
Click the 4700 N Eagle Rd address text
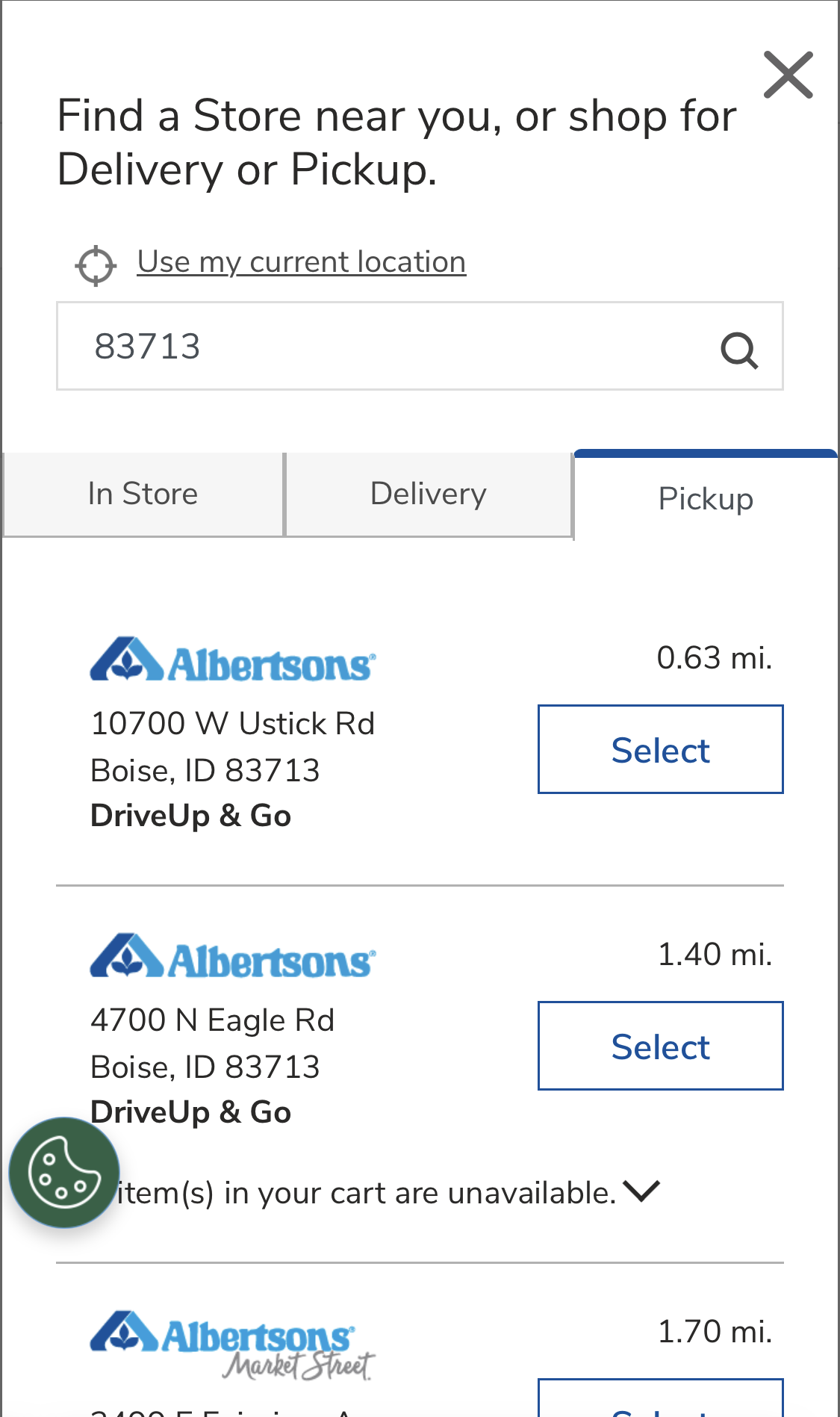[x=213, y=1019]
